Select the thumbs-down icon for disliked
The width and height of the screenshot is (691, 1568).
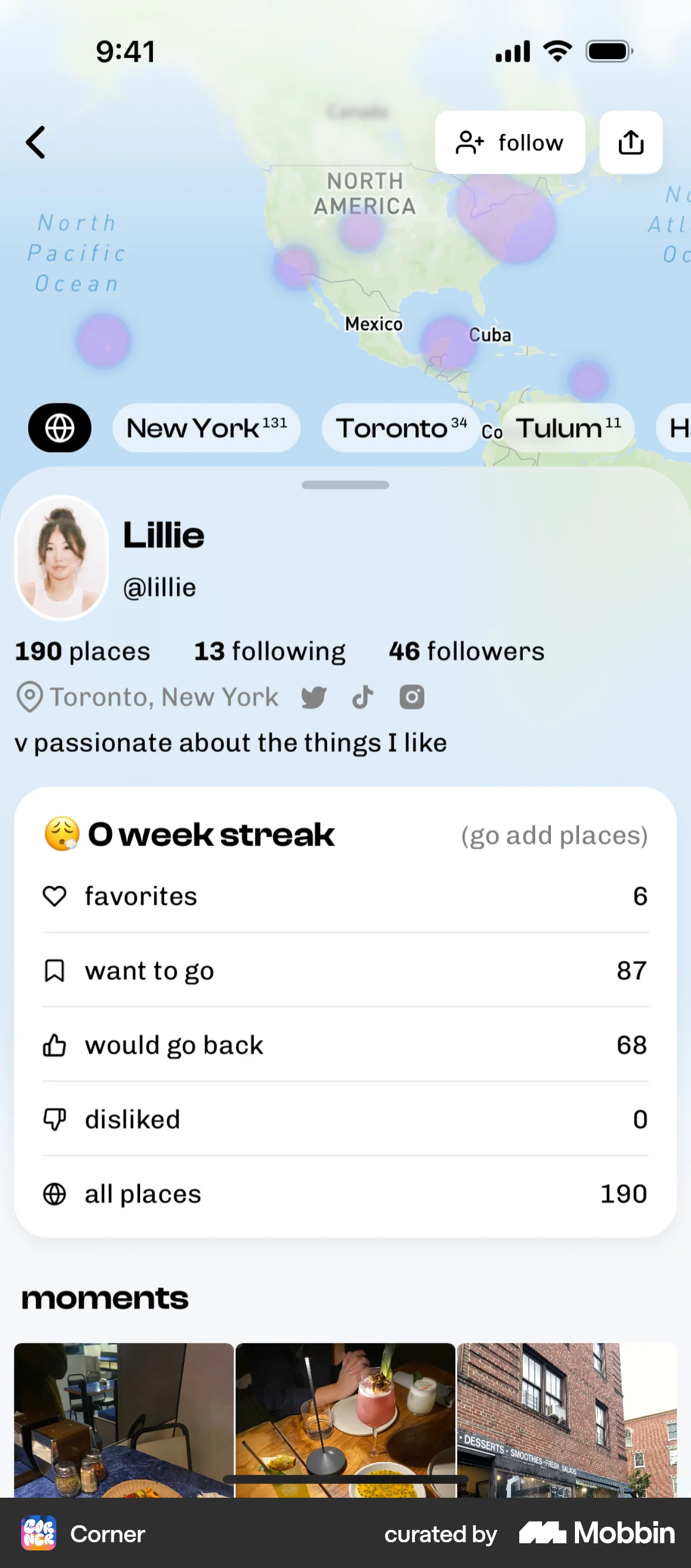[56, 1119]
